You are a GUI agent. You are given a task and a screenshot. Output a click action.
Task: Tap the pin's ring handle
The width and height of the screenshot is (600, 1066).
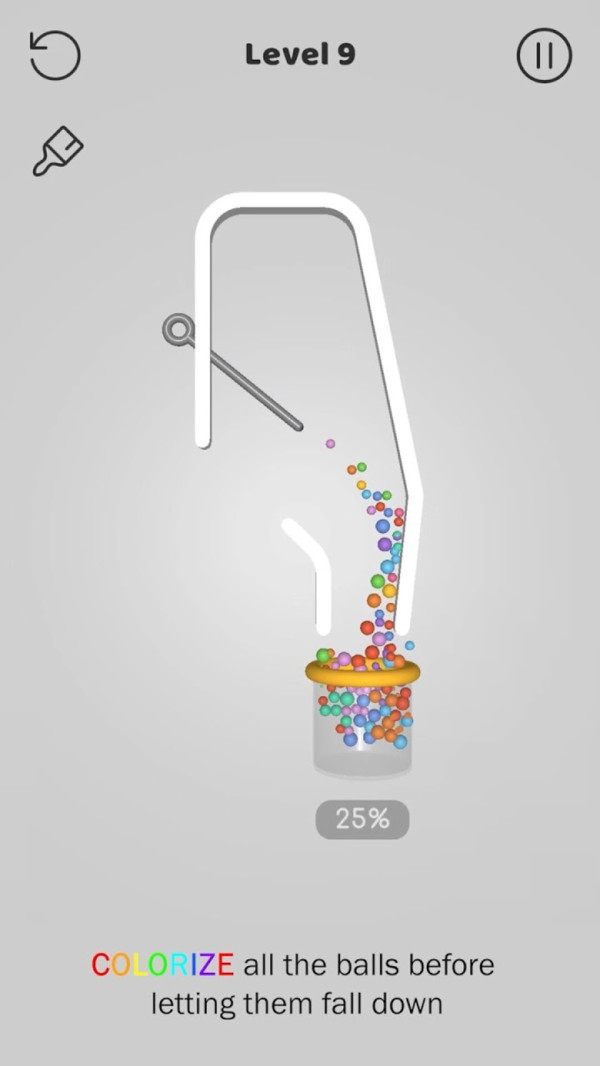(178, 328)
